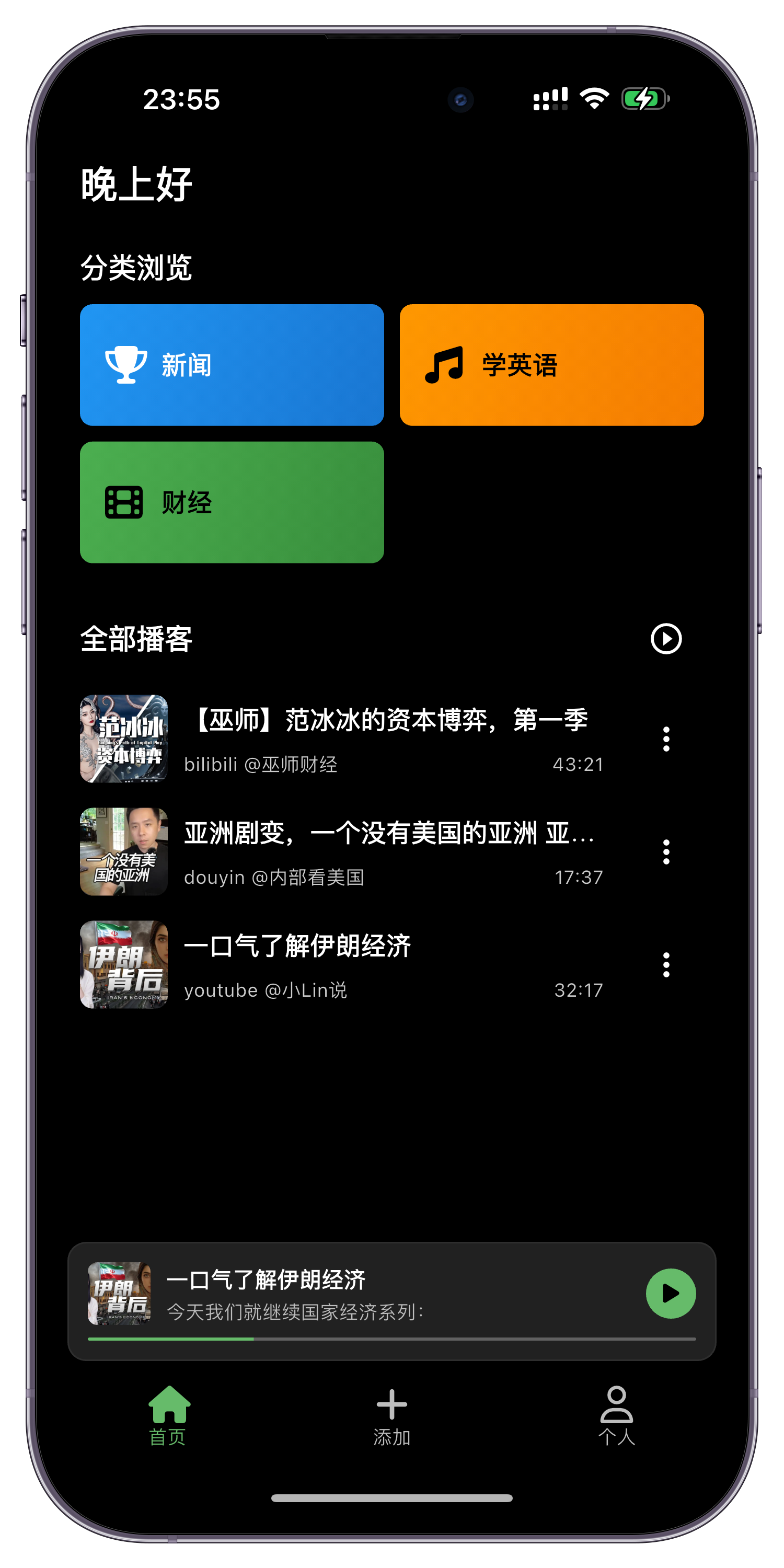The width and height of the screenshot is (784, 1568).
Task: Expand the mini player for 一口气了解伊朗经济
Action: tap(365, 1294)
